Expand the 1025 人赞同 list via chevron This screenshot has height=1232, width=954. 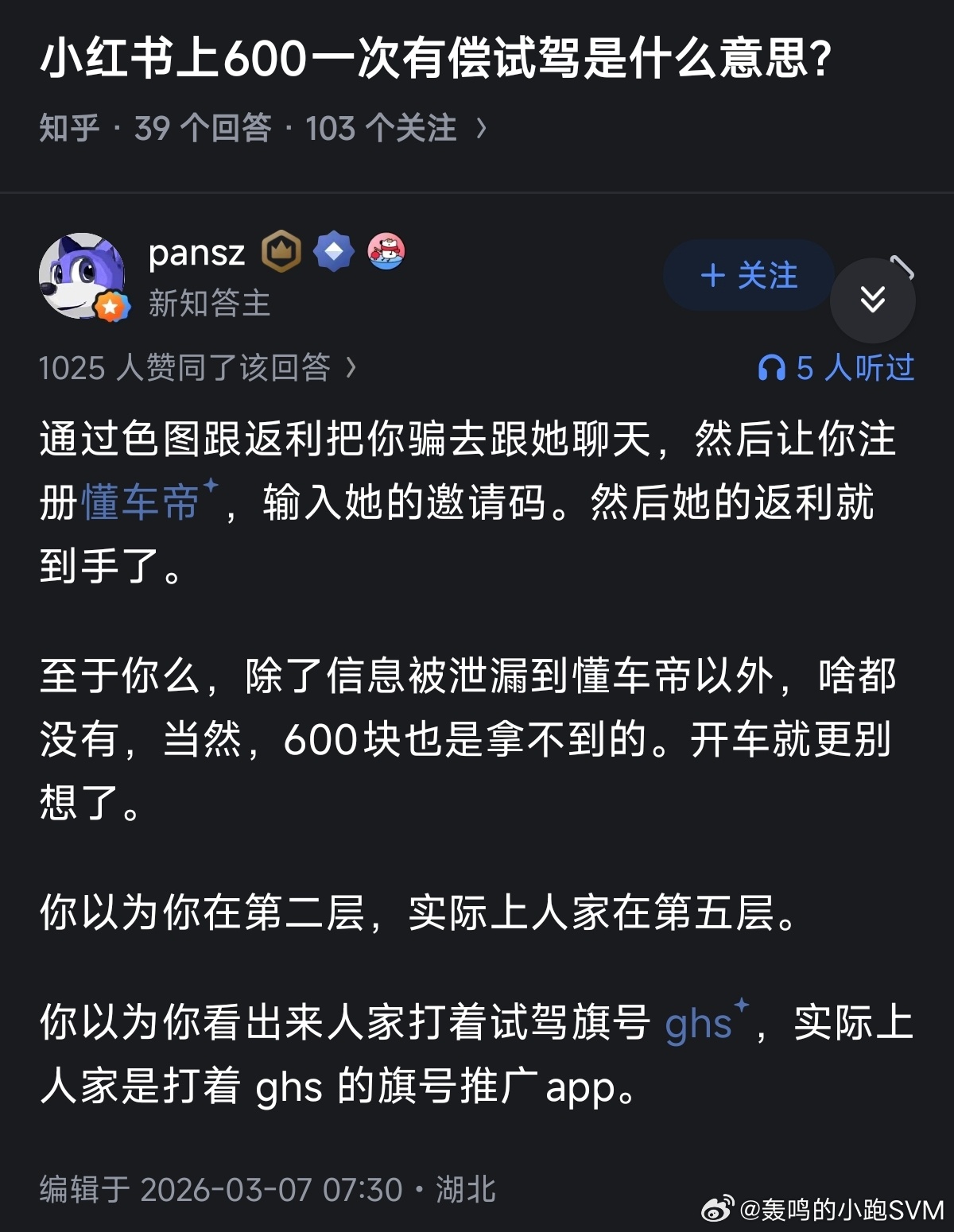(x=350, y=367)
